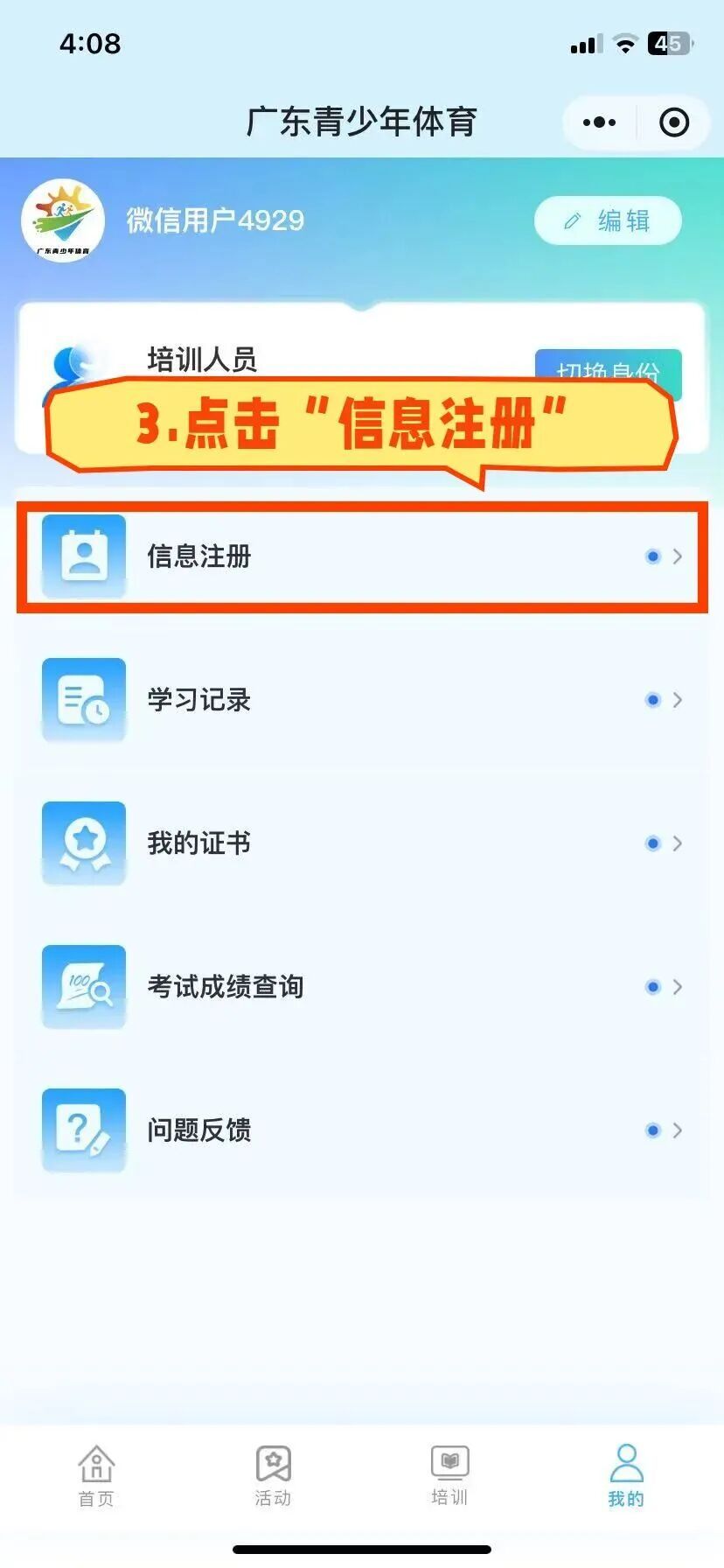
Task: Tap the 编辑 edit profile button
Action: 608,220
